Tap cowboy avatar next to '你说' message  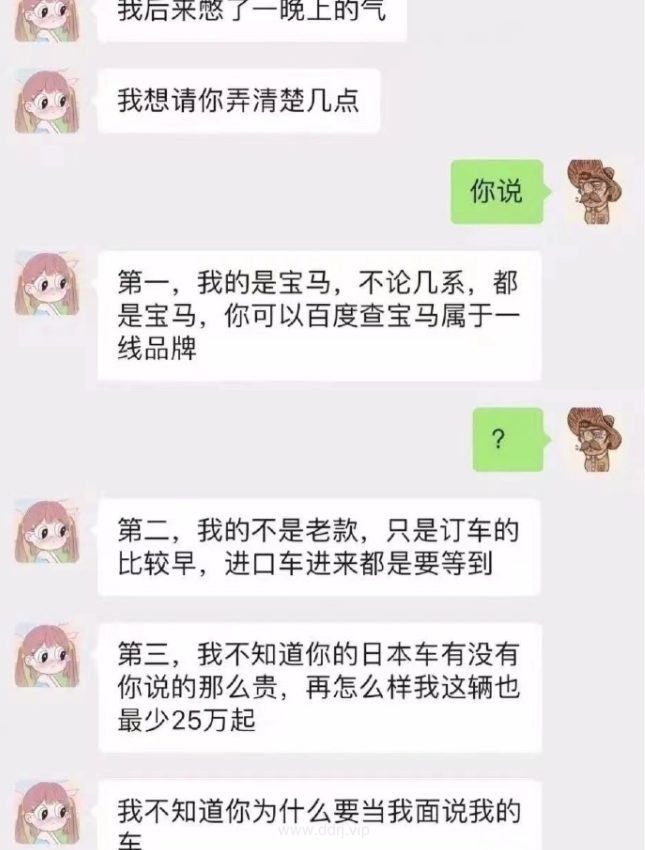tap(598, 192)
